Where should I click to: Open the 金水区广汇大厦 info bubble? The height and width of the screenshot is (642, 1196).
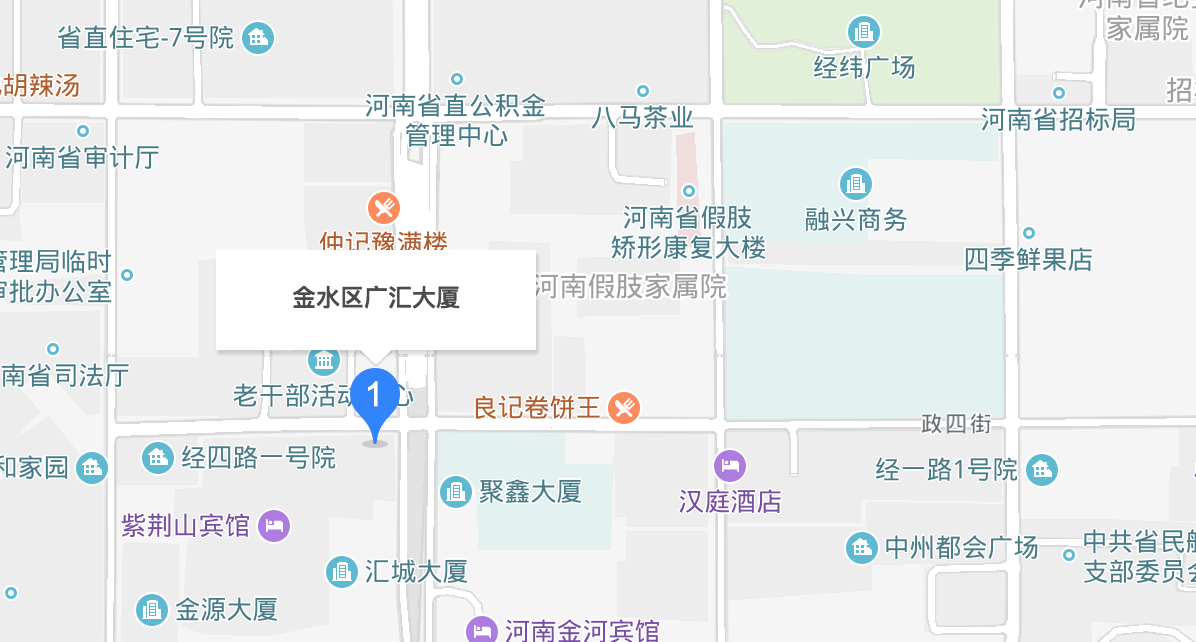(x=376, y=299)
